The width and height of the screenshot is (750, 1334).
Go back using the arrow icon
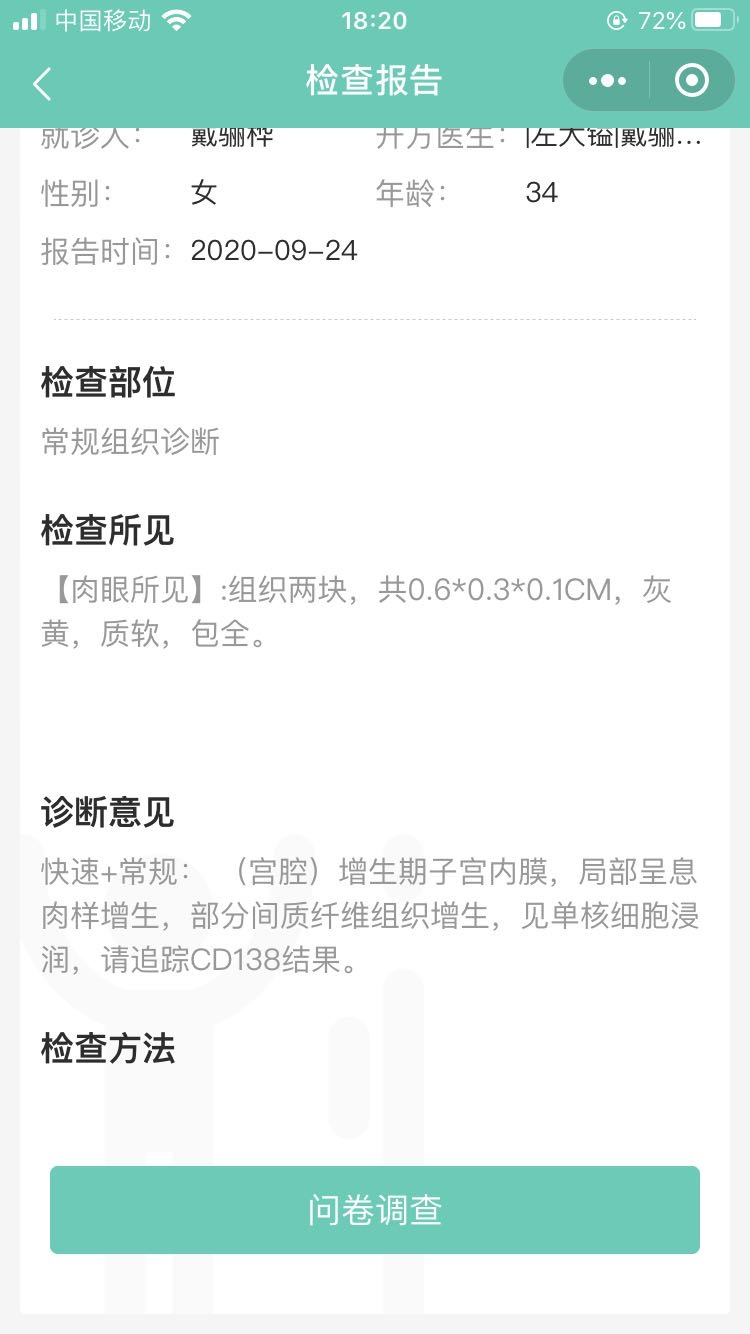tap(42, 83)
